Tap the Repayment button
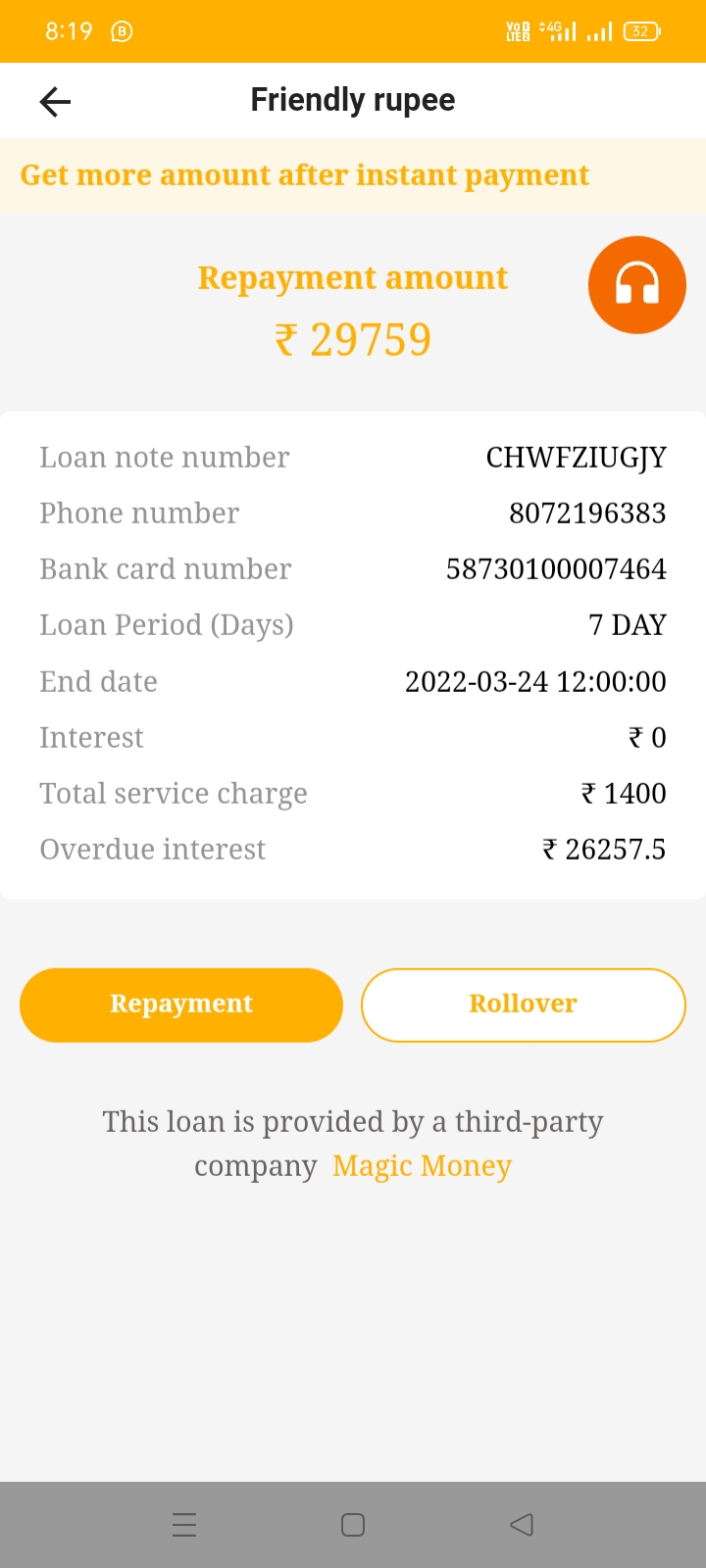Image resolution: width=706 pixels, height=1568 pixels. pos(181,1004)
